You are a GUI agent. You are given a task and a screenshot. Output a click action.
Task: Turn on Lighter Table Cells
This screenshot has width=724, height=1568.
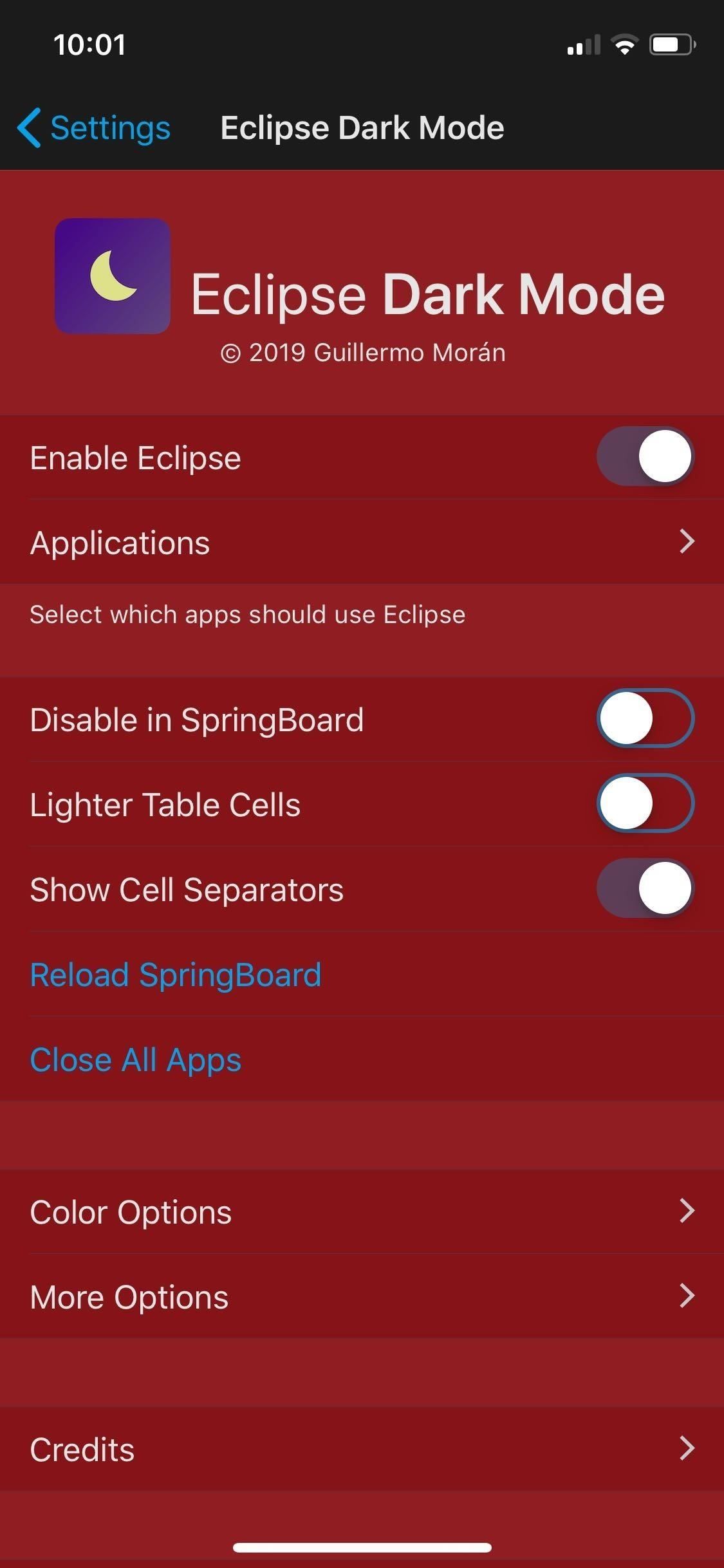[645, 803]
